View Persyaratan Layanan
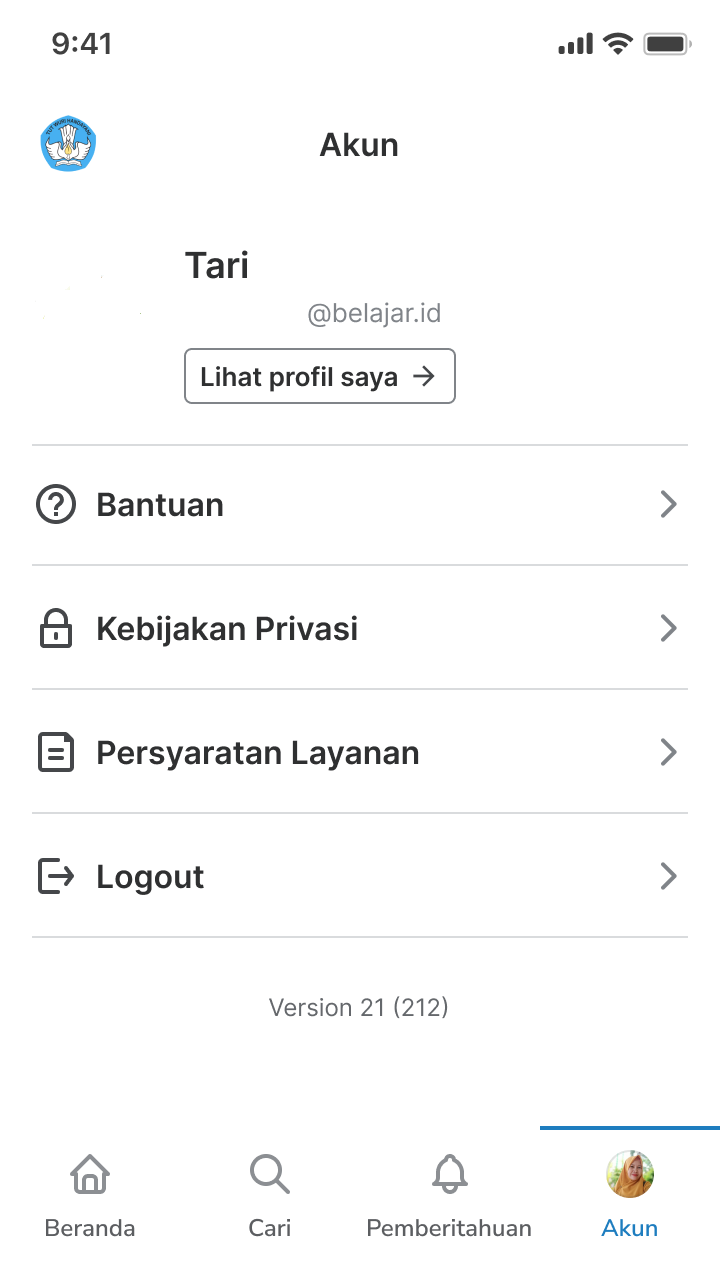 (x=358, y=753)
